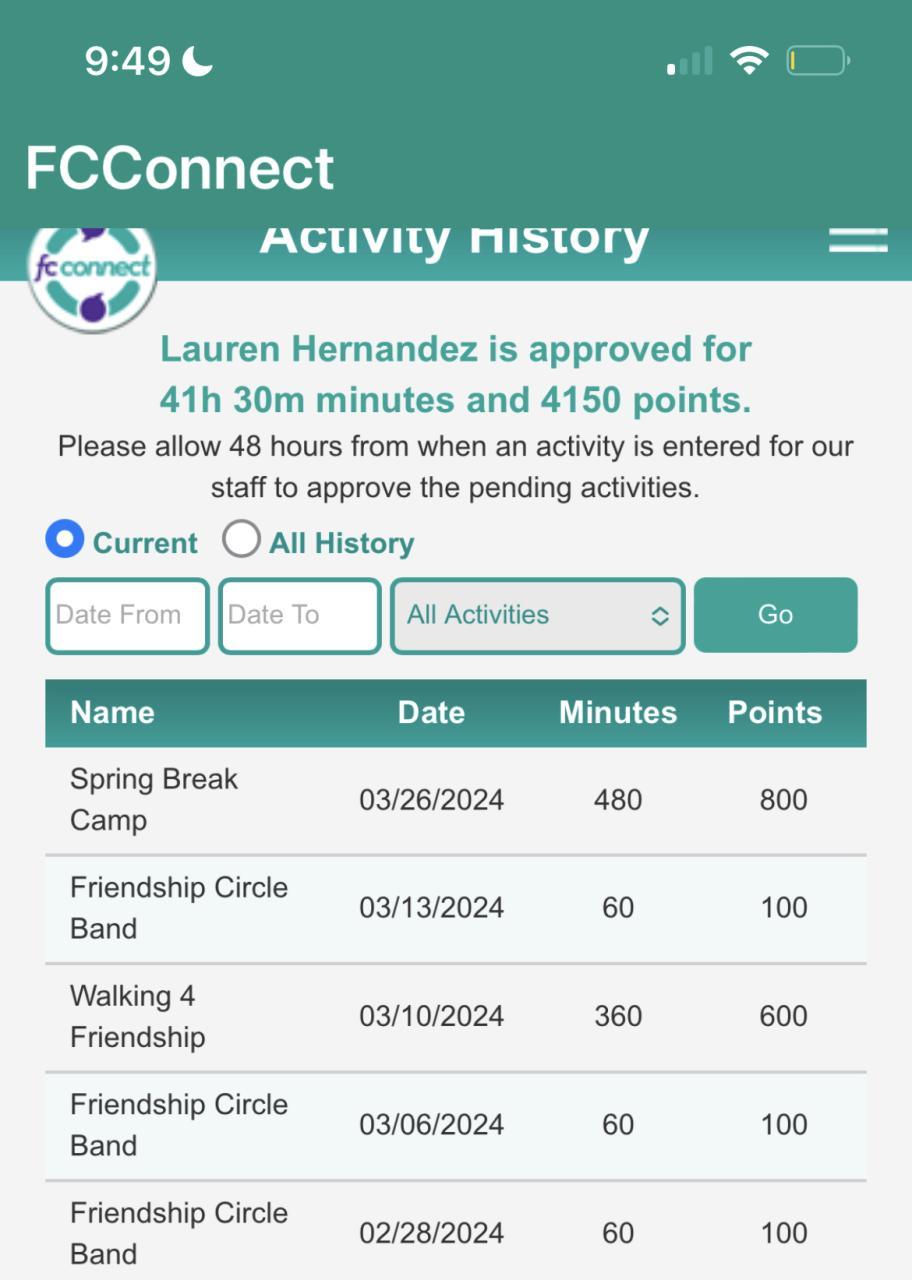Tap the Date From field

coord(127,615)
